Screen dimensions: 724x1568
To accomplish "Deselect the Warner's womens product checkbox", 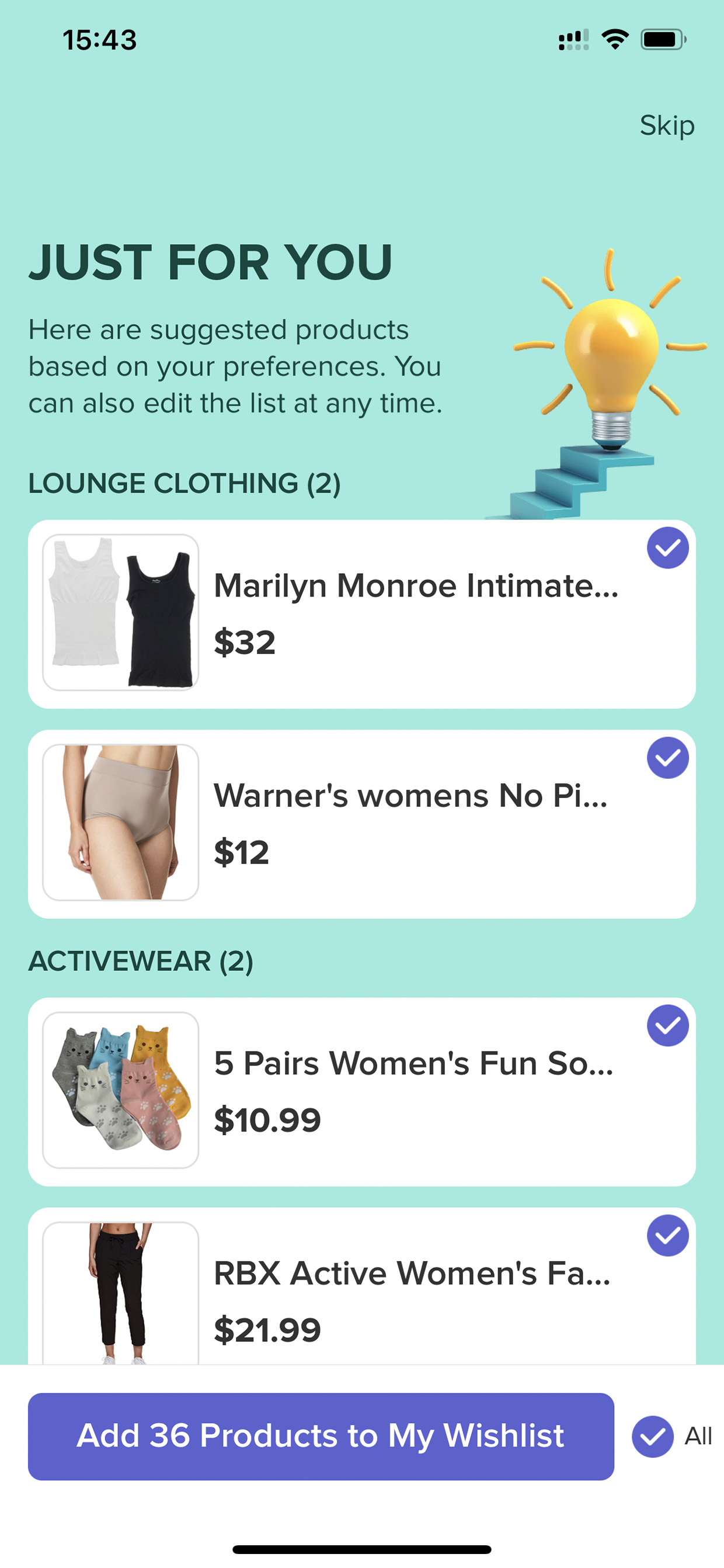I will (667, 758).
